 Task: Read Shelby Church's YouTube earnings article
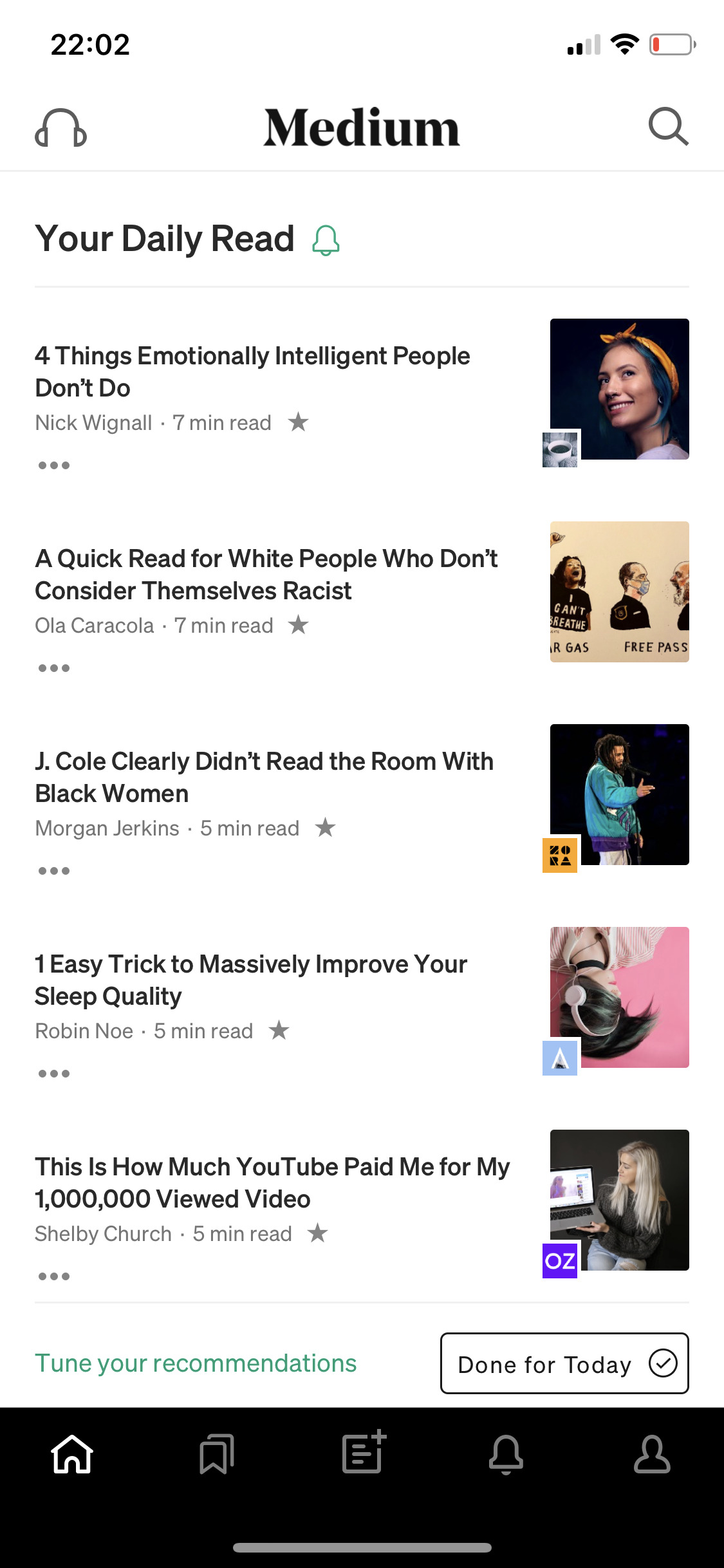[272, 1182]
